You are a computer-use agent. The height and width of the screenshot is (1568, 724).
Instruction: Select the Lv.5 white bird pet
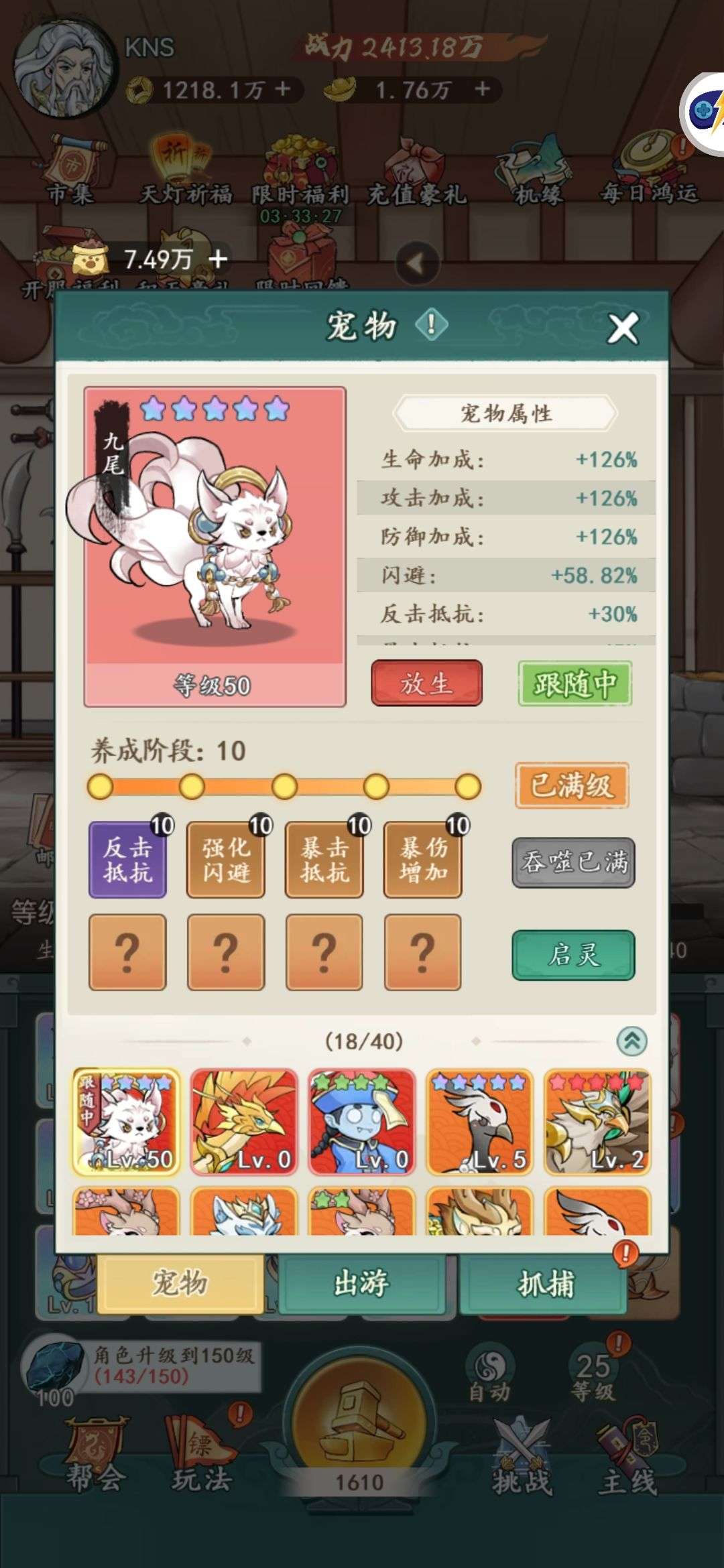[479, 1122]
